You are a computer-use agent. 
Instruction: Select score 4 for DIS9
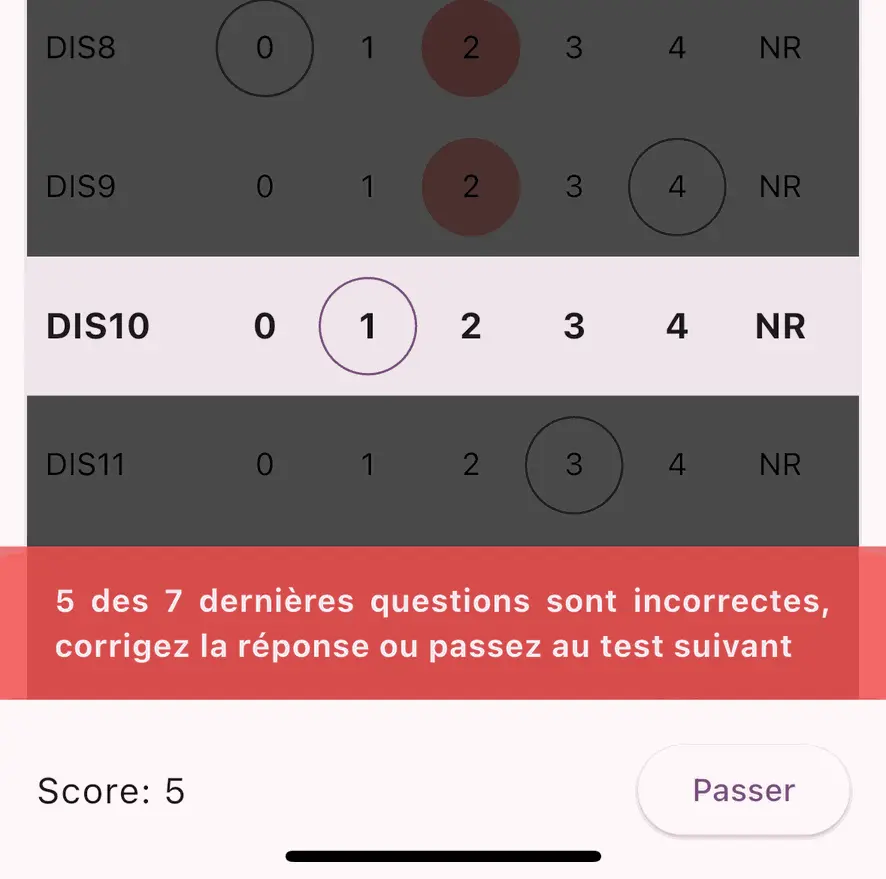click(677, 187)
